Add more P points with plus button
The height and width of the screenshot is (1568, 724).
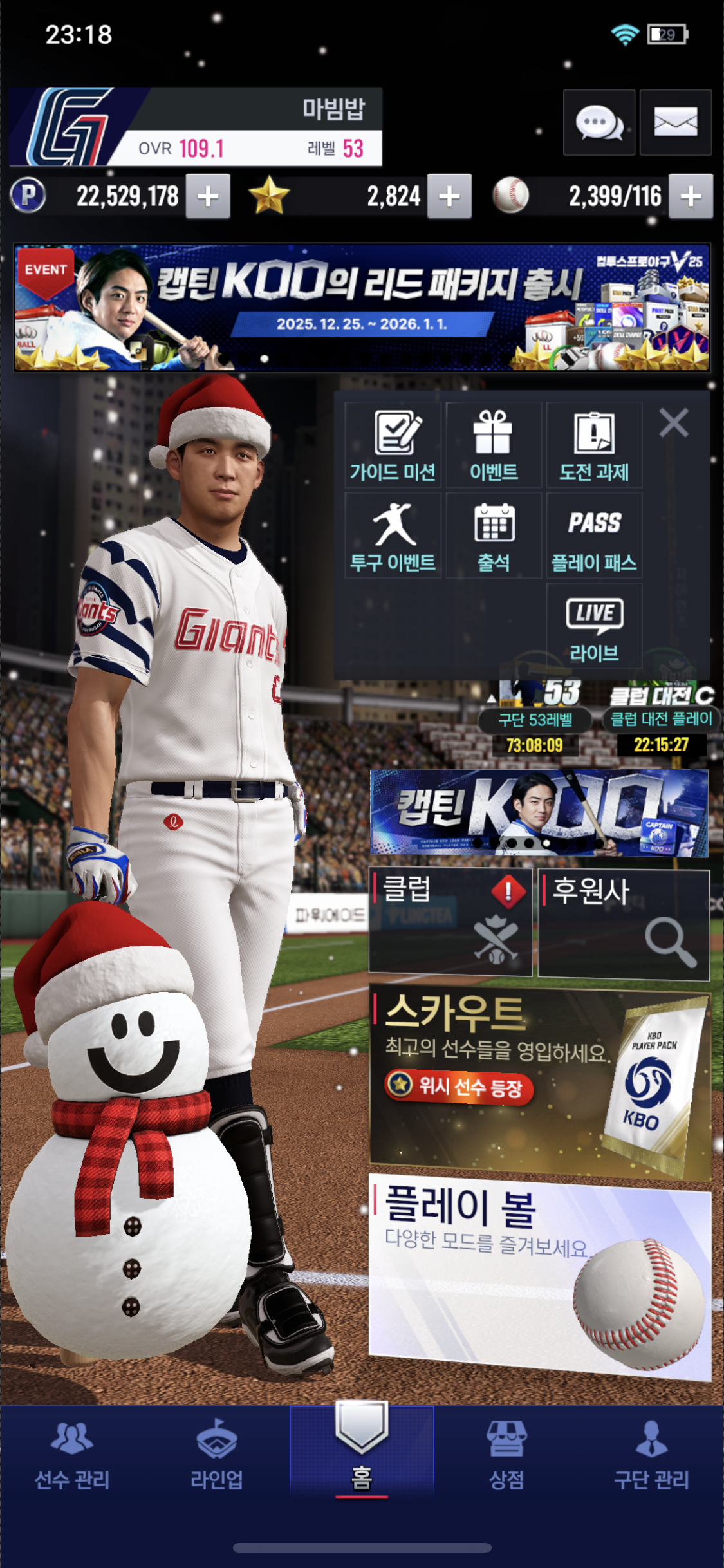coord(208,196)
